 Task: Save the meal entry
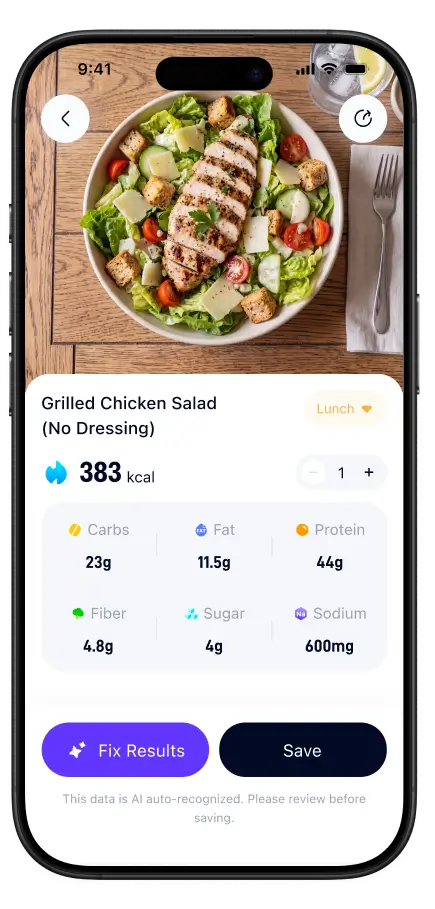click(x=303, y=750)
